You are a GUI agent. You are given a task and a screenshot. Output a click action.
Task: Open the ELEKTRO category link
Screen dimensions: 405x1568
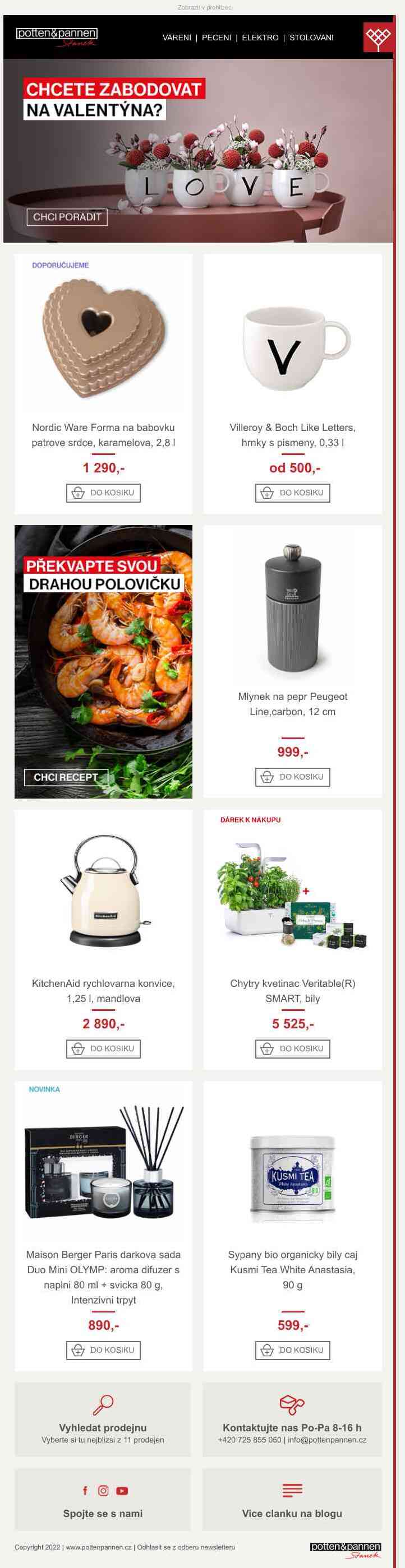tap(260, 38)
